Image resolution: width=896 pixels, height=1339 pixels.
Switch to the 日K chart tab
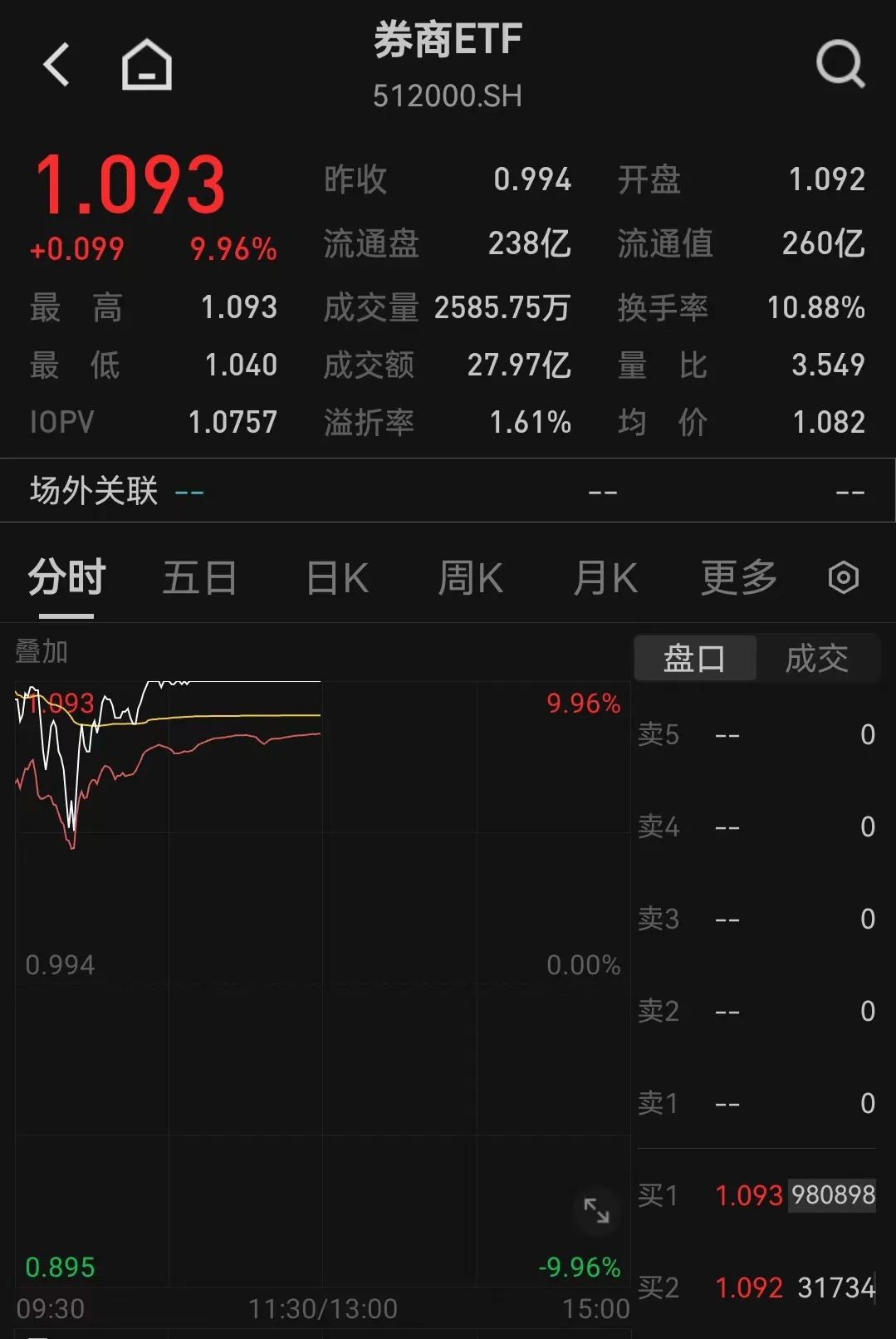click(337, 578)
